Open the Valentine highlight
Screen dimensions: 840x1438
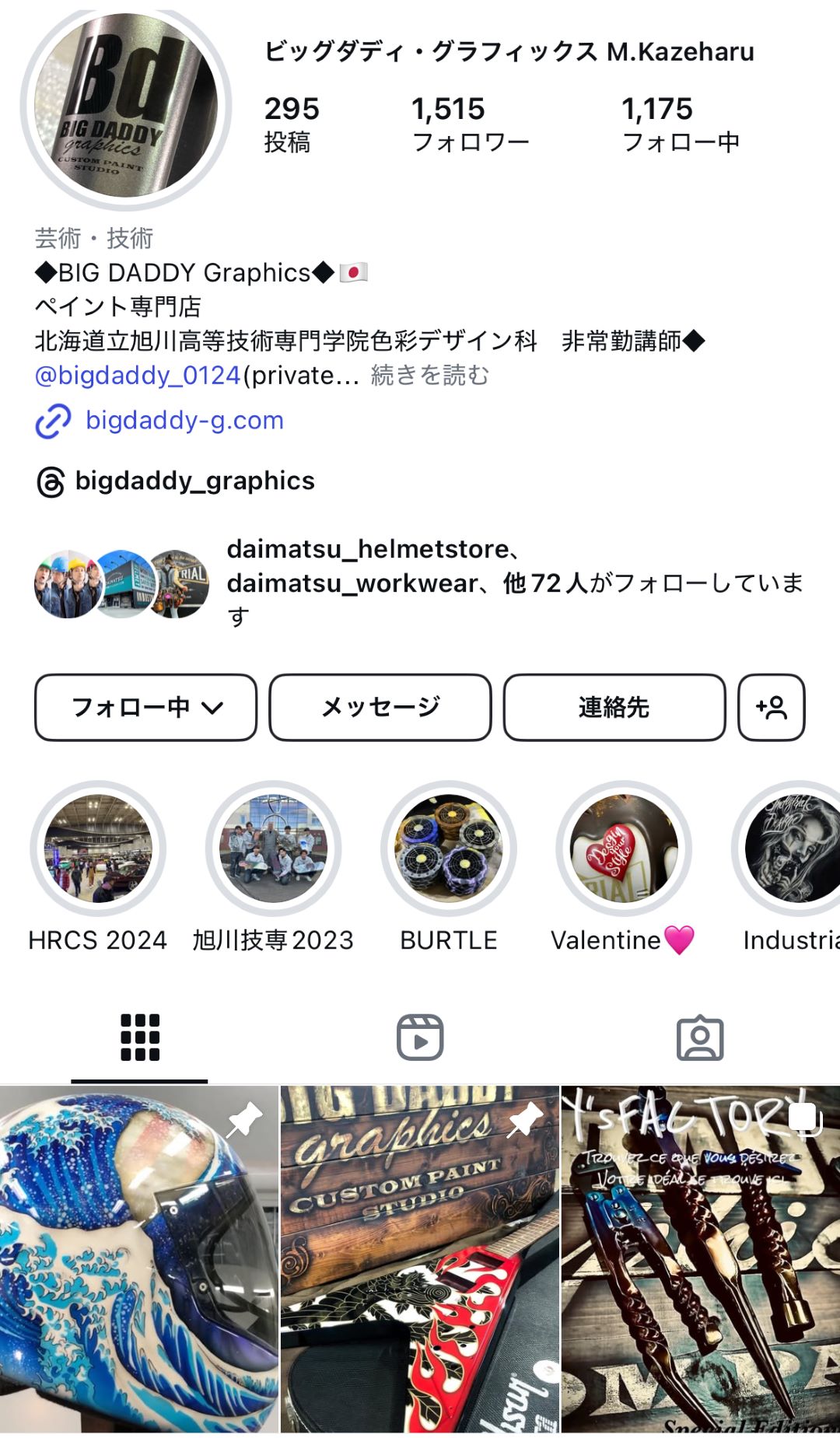pos(623,848)
